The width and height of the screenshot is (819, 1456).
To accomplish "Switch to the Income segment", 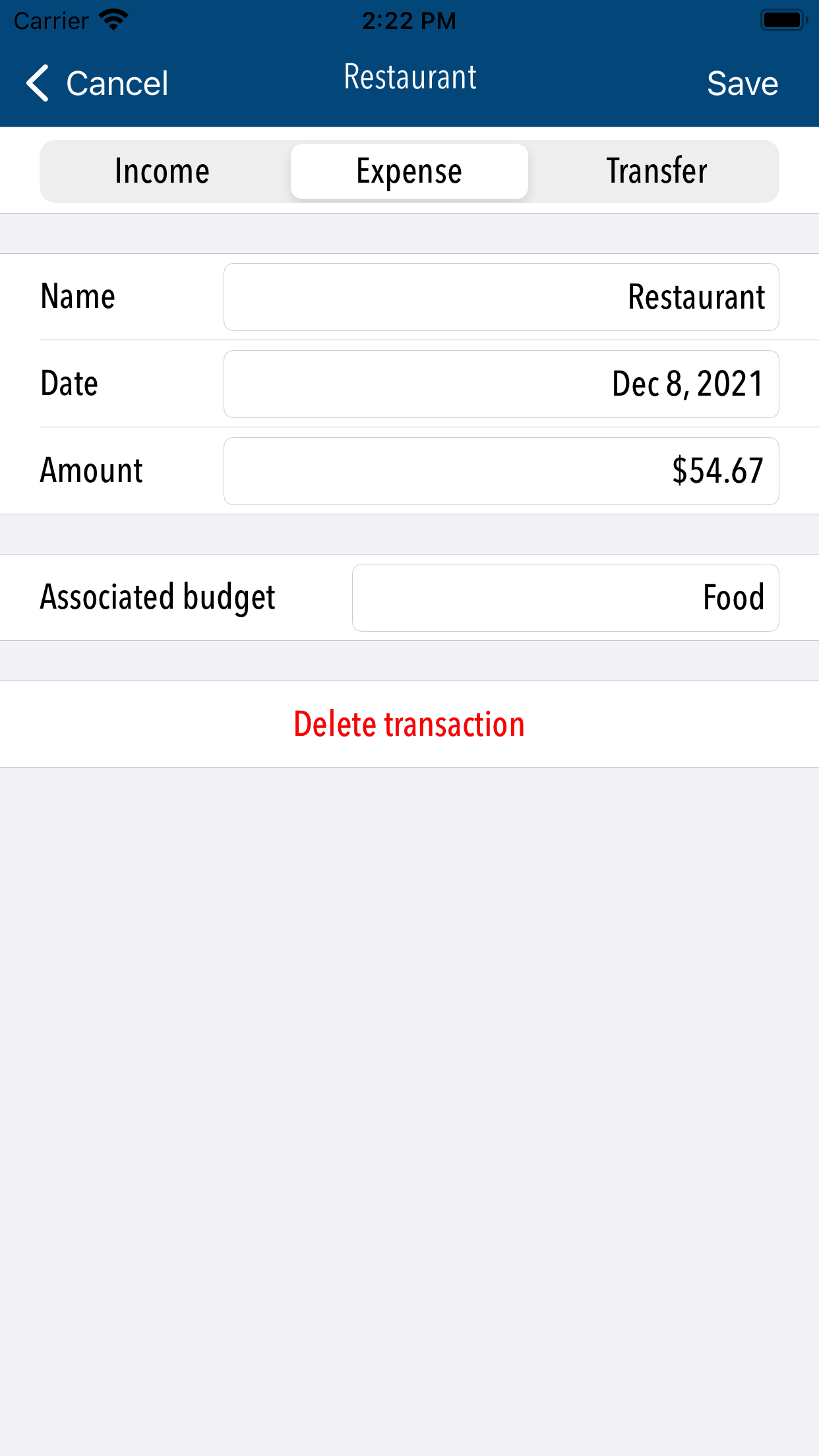I will pyautogui.click(x=162, y=171).
